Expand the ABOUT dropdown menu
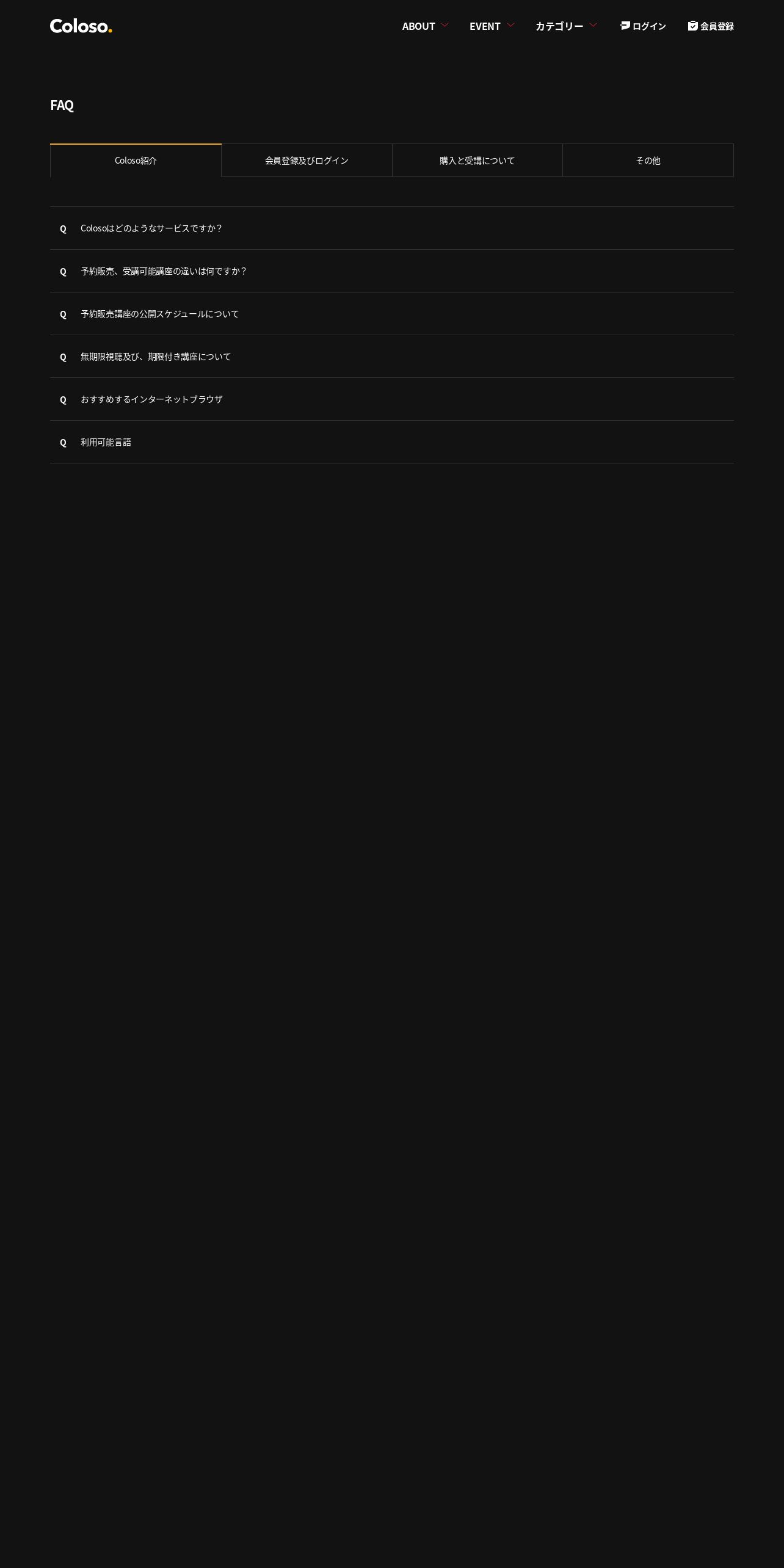 point(426,26)
